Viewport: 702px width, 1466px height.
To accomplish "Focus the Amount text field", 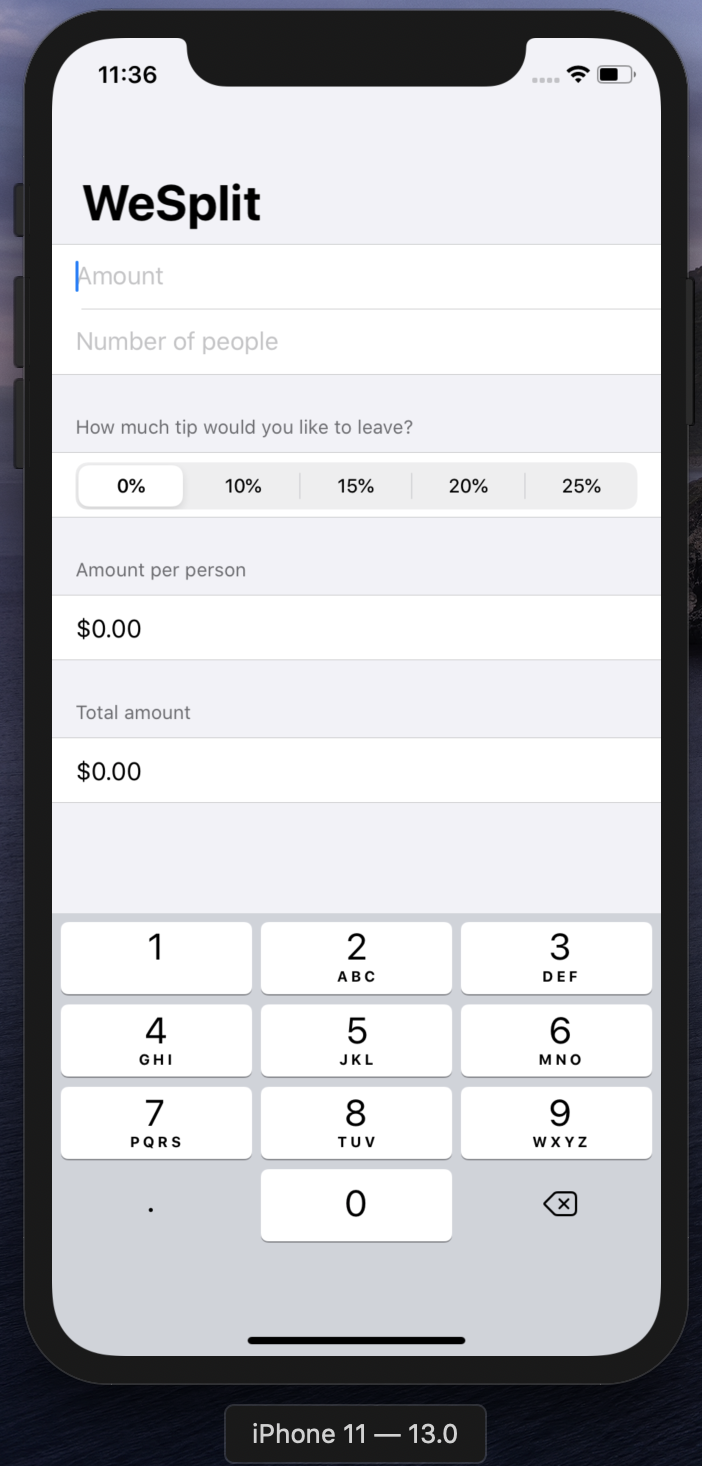I will click(x=356, y=276).
